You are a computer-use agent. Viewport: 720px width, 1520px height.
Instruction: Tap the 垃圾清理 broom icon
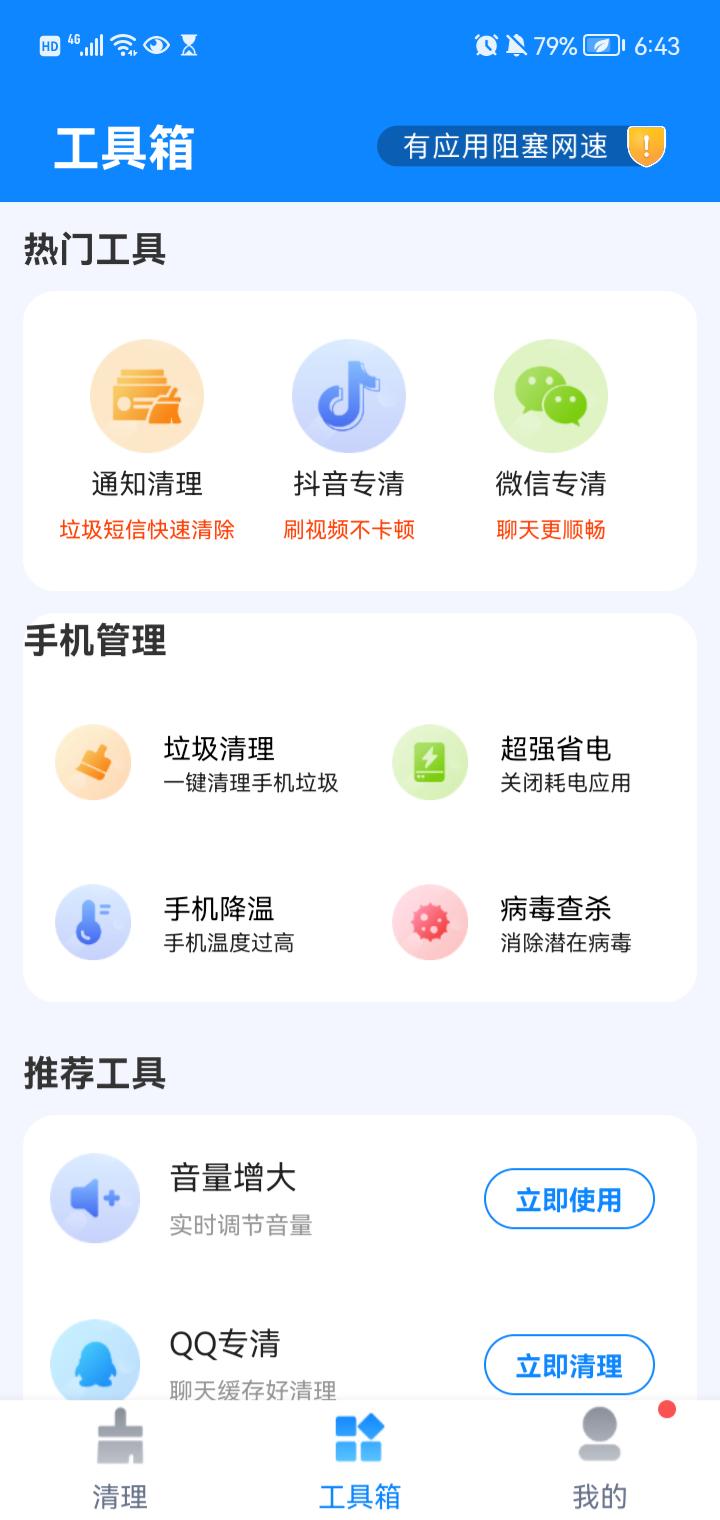tap(93, 762)
